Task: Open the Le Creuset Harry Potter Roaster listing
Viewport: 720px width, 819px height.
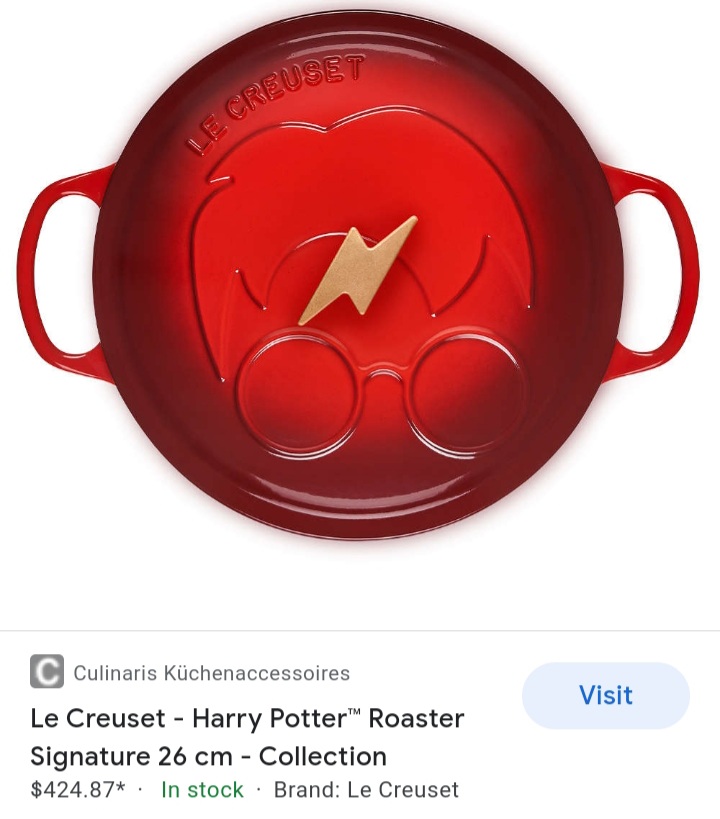Action: click(248, 737)
